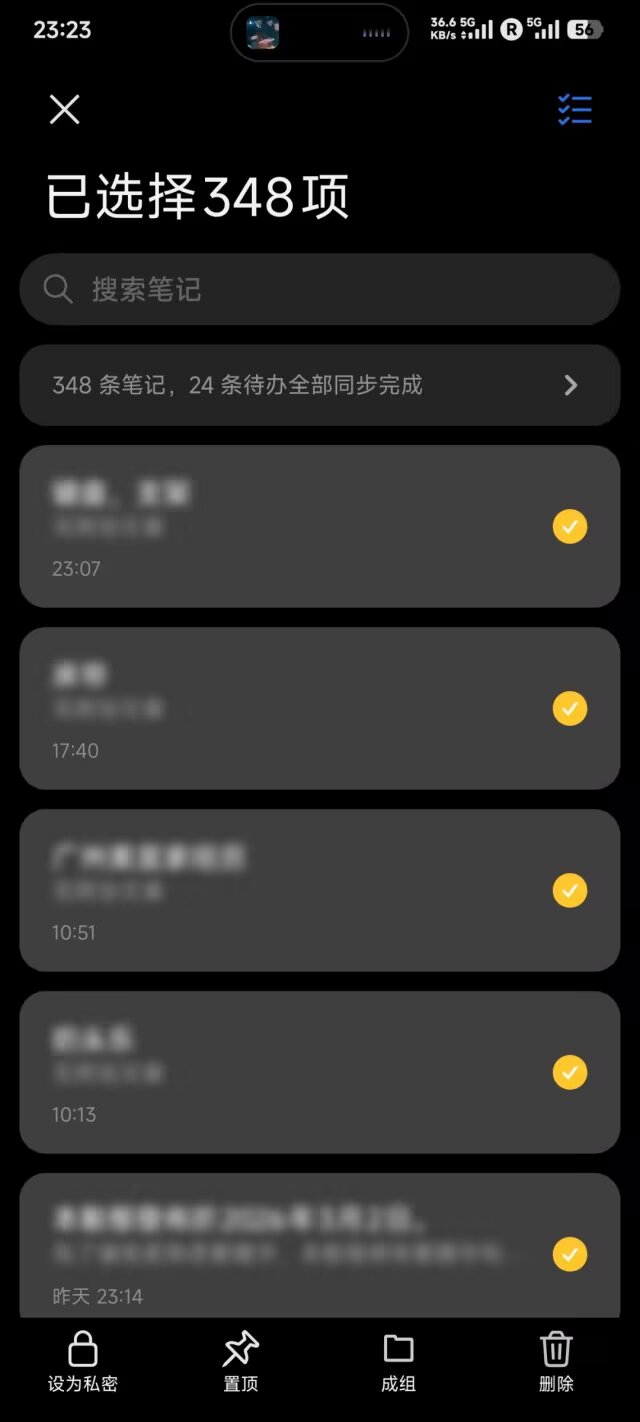
Task: Deselect the 10:13 note's checkmark
Action: point(570,1072)
